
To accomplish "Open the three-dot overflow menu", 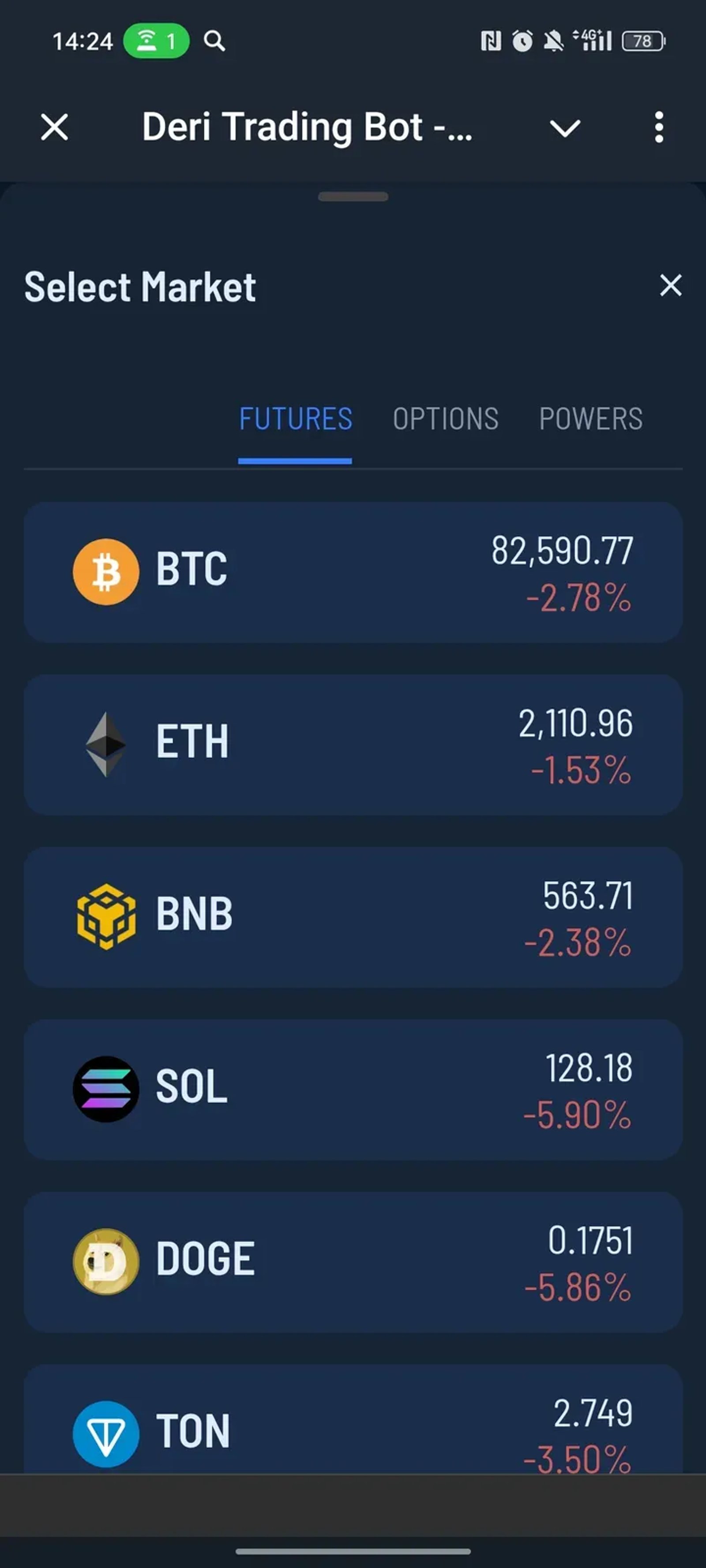I will pos(658,127).
